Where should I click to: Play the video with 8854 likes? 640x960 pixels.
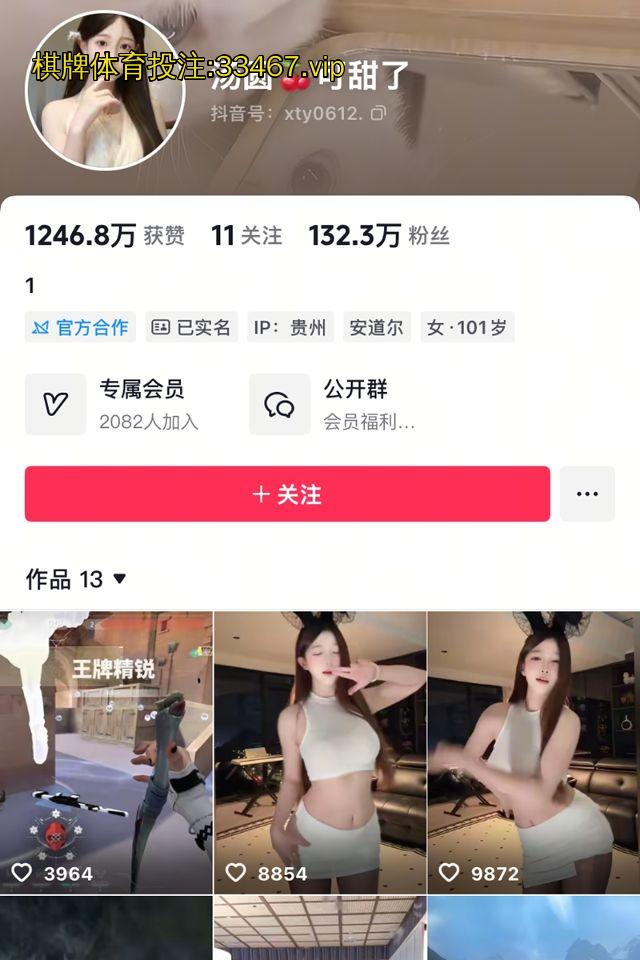[x=320, y=752]
